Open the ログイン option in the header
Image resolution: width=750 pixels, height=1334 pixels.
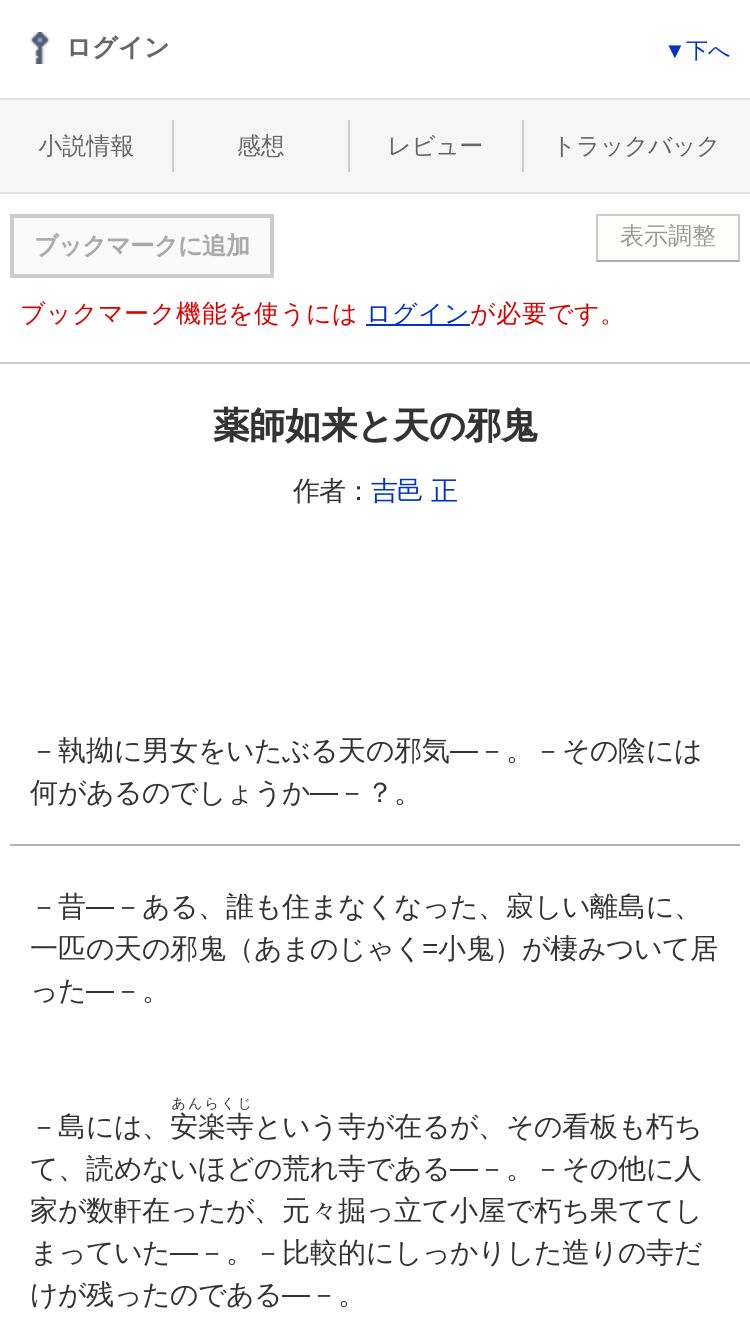98,47
